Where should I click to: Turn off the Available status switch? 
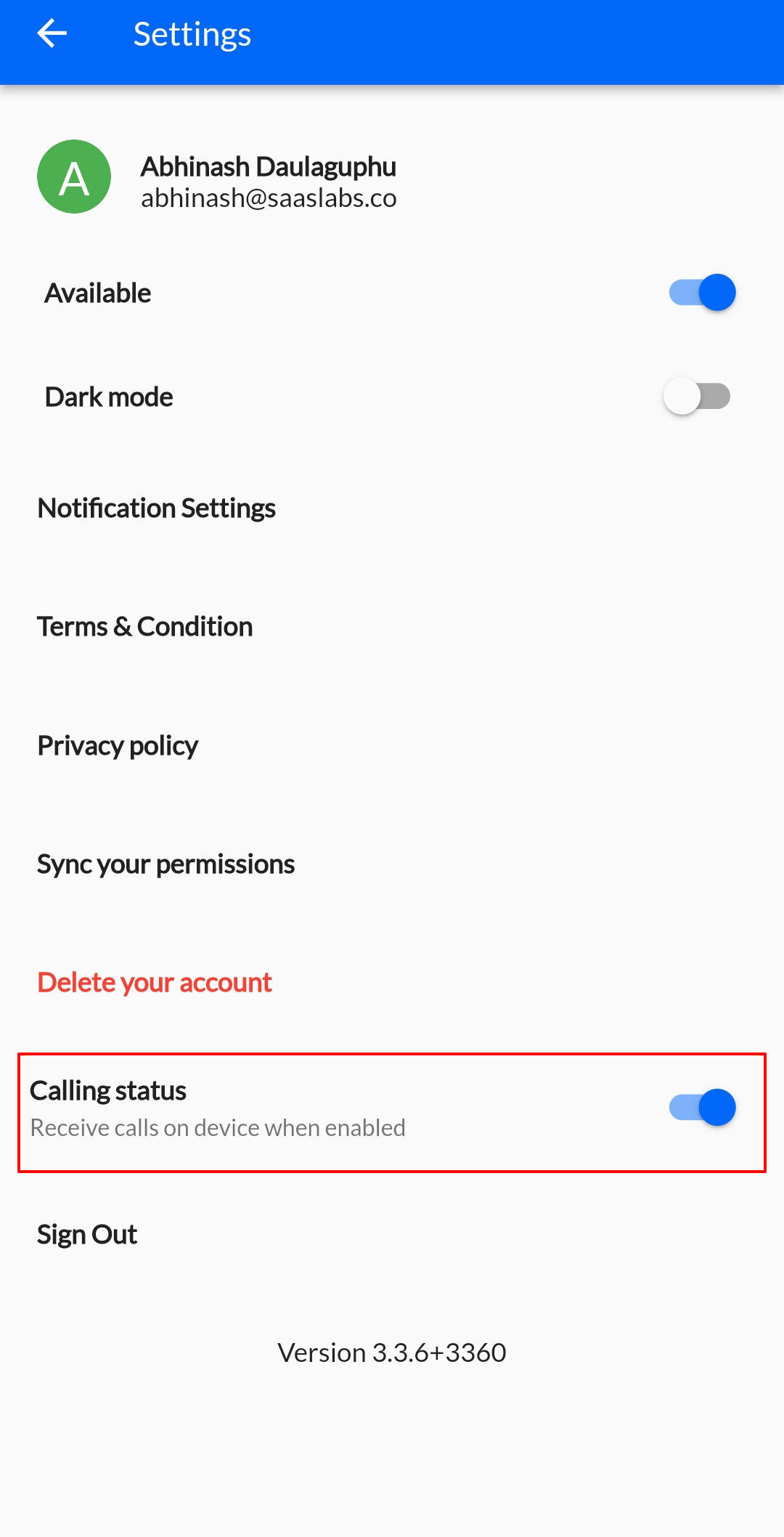click(x=702, y=293)
